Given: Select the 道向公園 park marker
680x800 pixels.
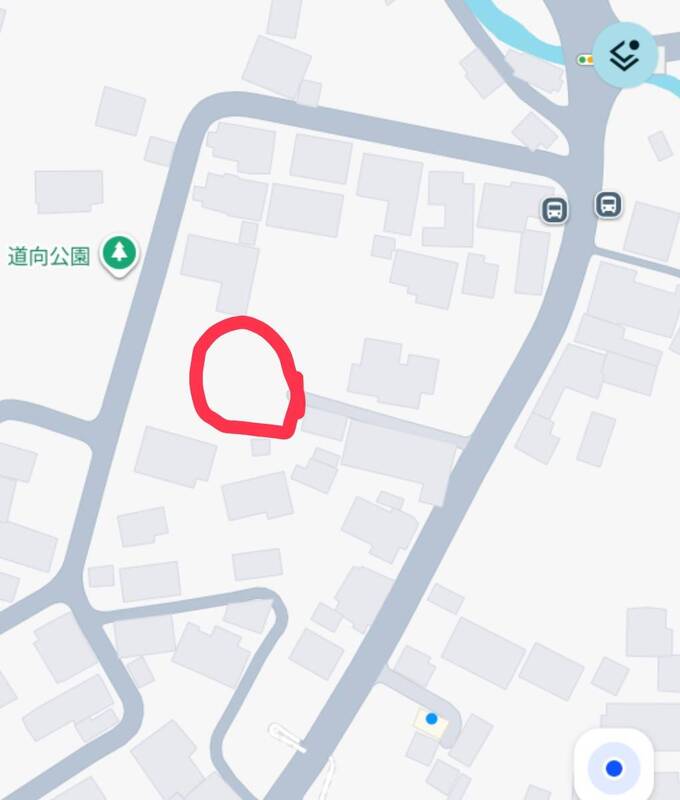Looking at the screenshot, I should [120, 254].
